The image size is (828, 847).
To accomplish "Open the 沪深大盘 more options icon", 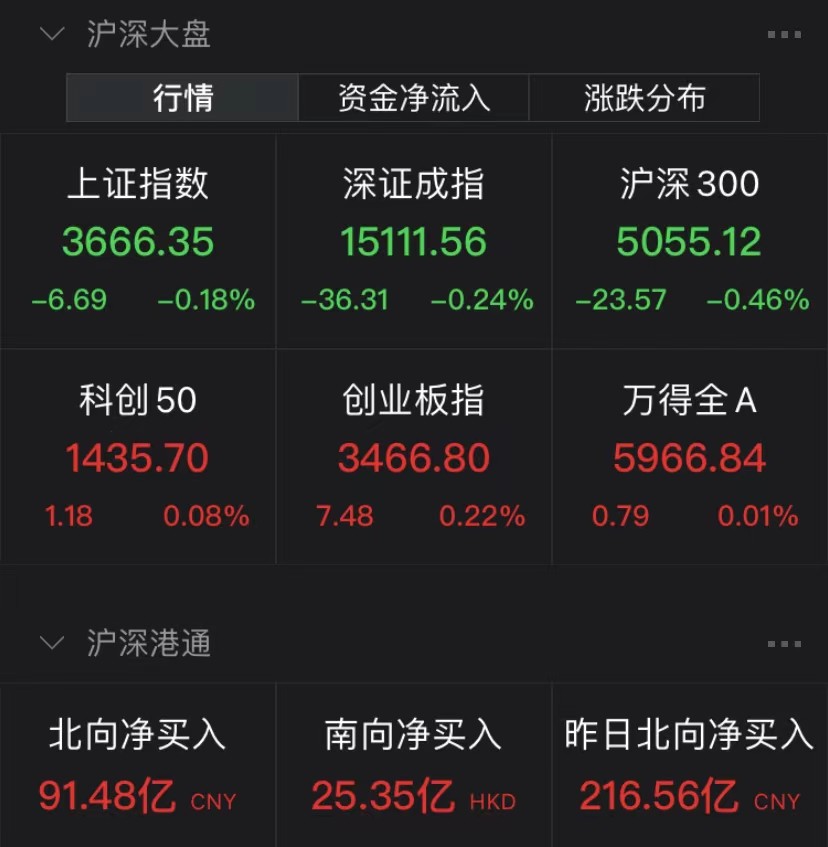I will pyautogui.click(x=784, y=33).
